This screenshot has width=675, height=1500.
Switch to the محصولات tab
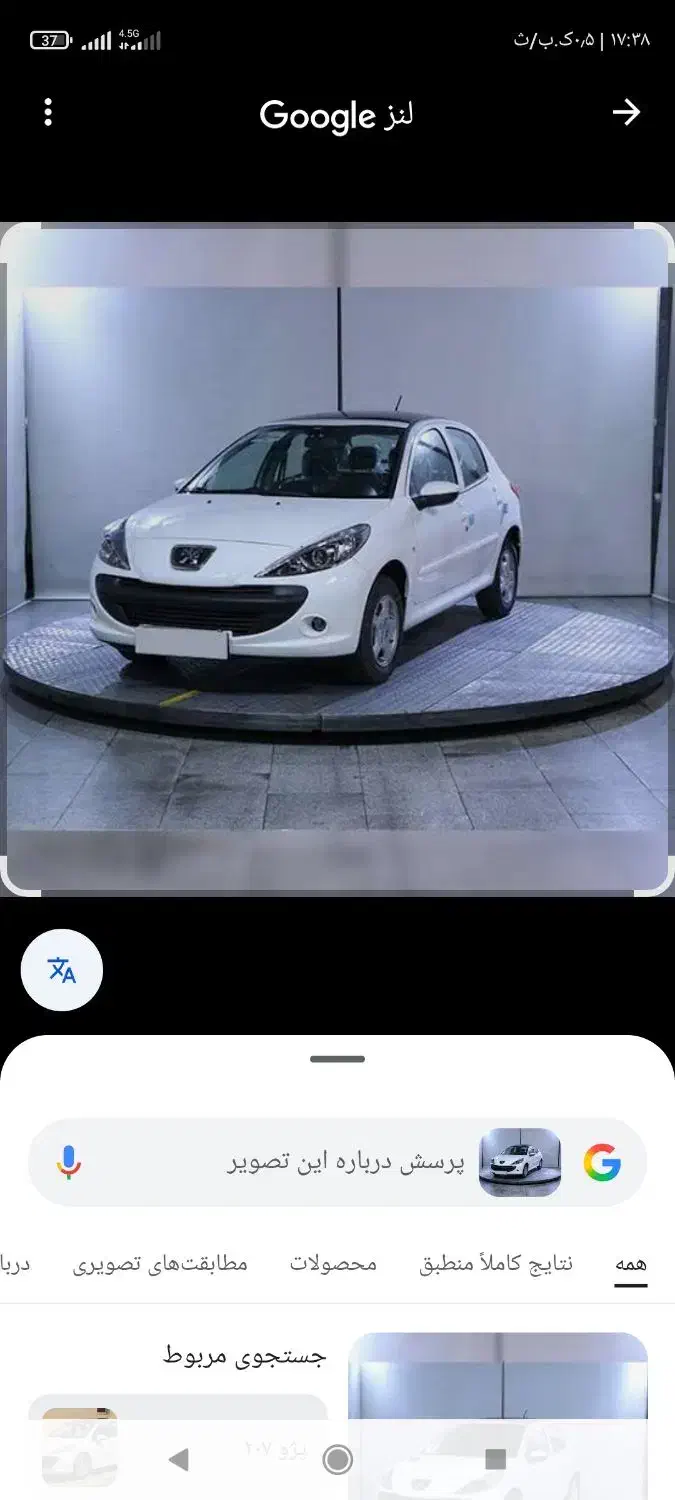[334, 1264]
